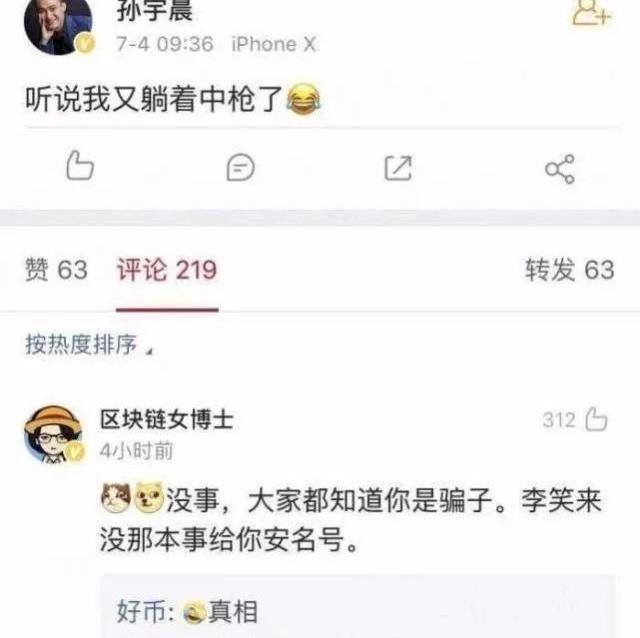Tap the comment bubble icon under the post

240,168
